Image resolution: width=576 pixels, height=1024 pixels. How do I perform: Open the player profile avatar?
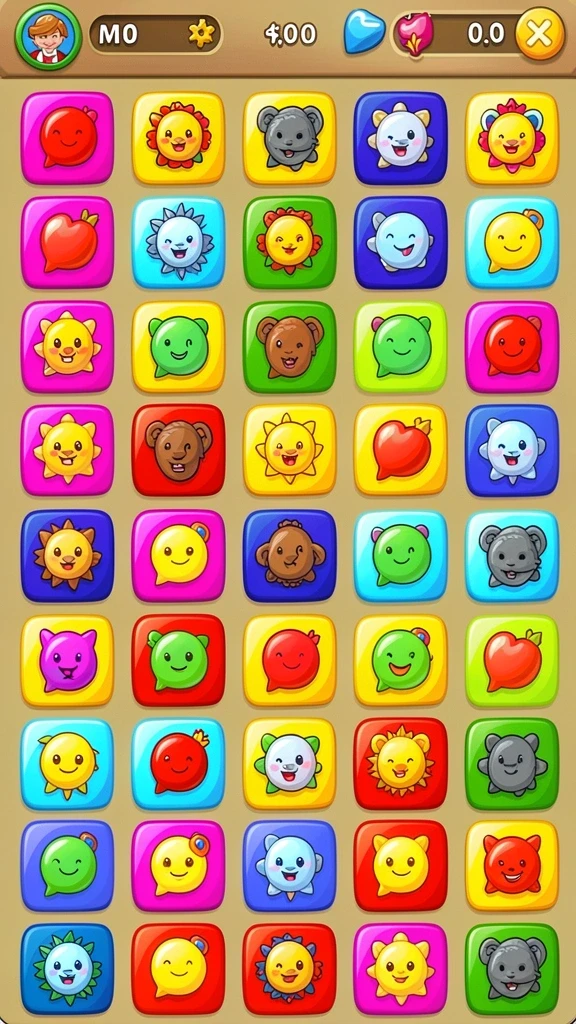tap(48, 36)
